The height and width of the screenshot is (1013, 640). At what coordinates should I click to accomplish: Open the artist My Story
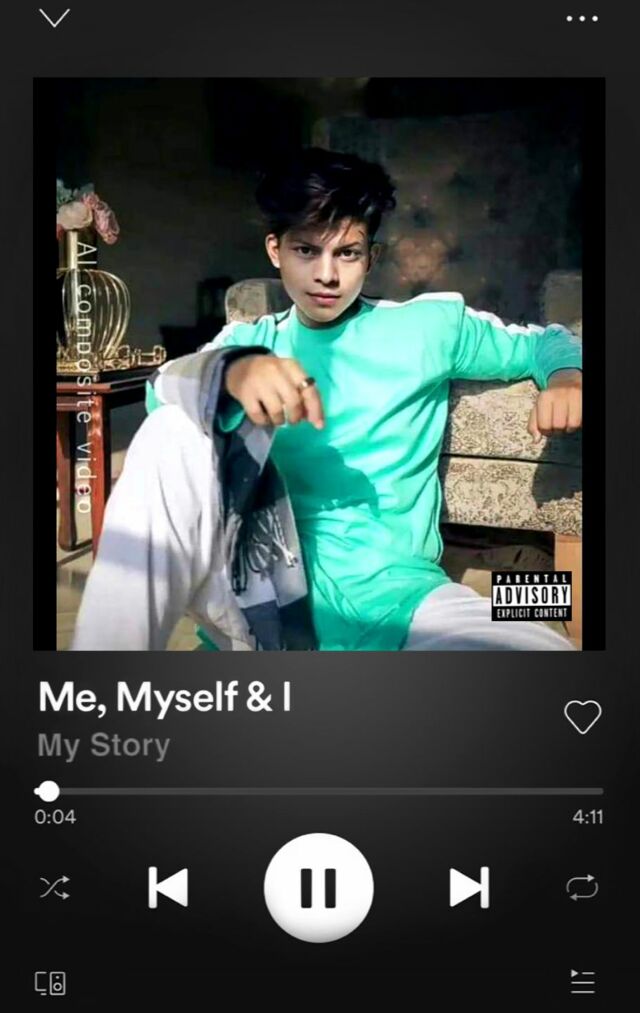(x=104, y=745)
